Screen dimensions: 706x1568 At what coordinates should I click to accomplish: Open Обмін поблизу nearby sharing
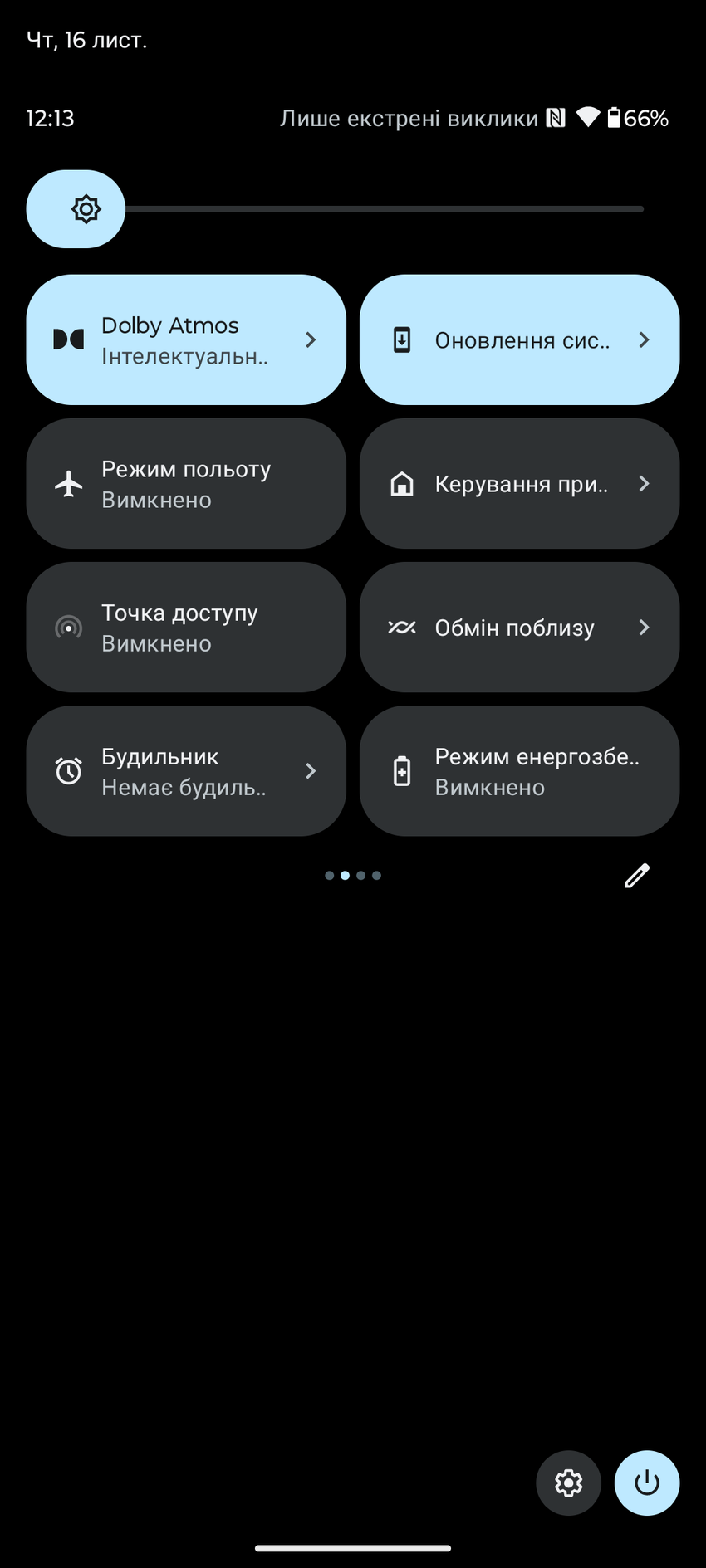click(519, 628)
